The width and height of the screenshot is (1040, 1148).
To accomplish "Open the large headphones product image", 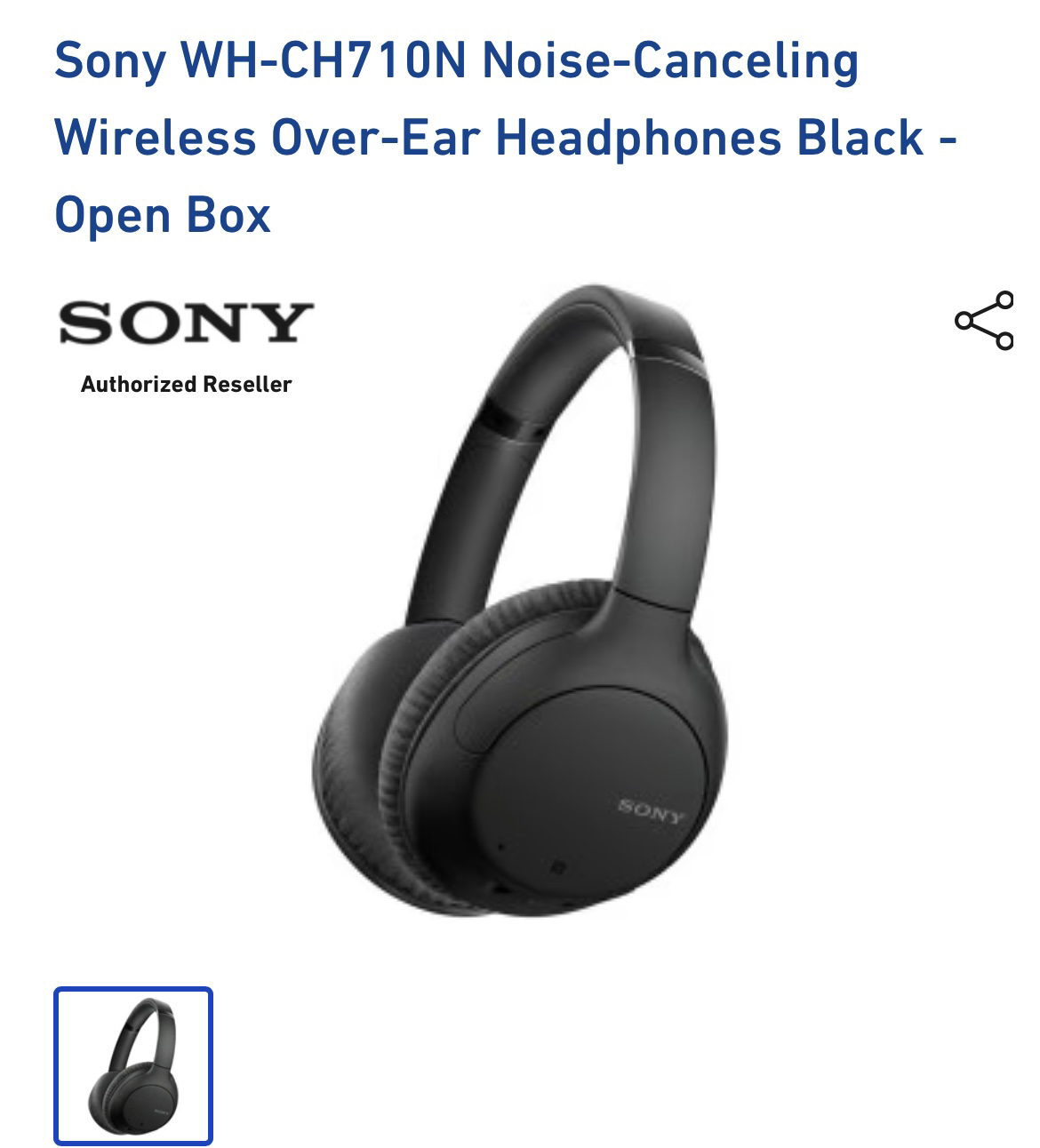I will tap(523, 604).
